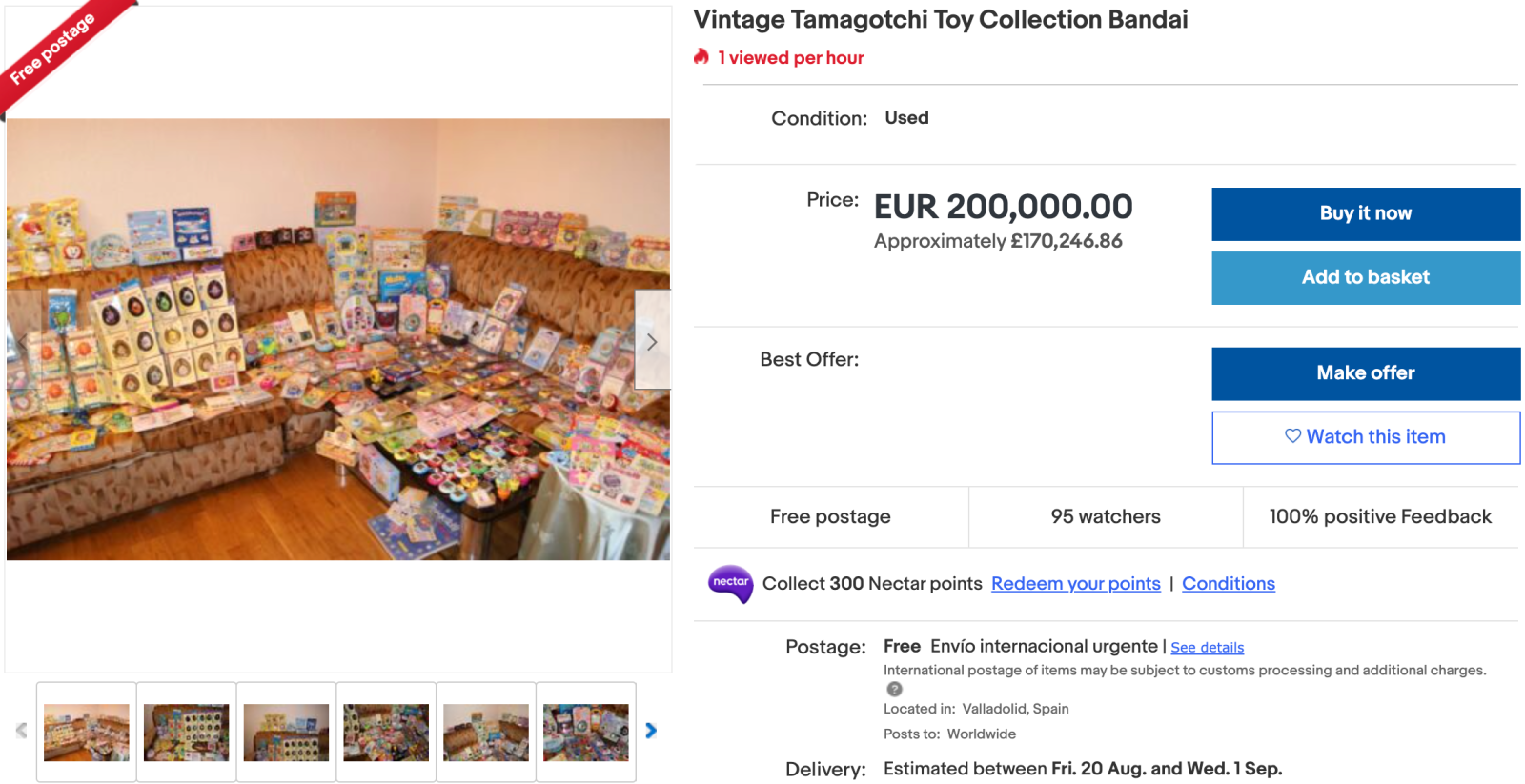Advance thumbnail strip with blue arrow
This screenshot has height=784, width=1525.
(651, 731)
